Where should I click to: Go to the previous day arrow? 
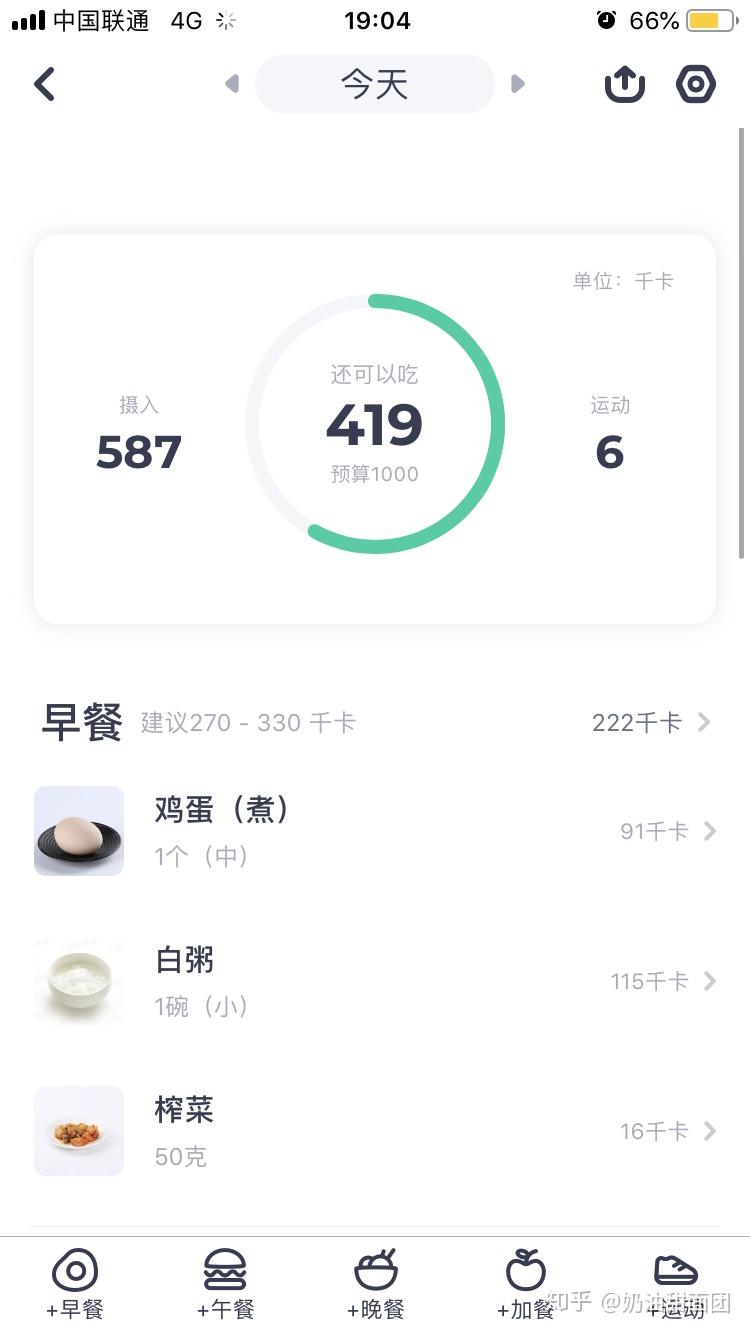232,84
